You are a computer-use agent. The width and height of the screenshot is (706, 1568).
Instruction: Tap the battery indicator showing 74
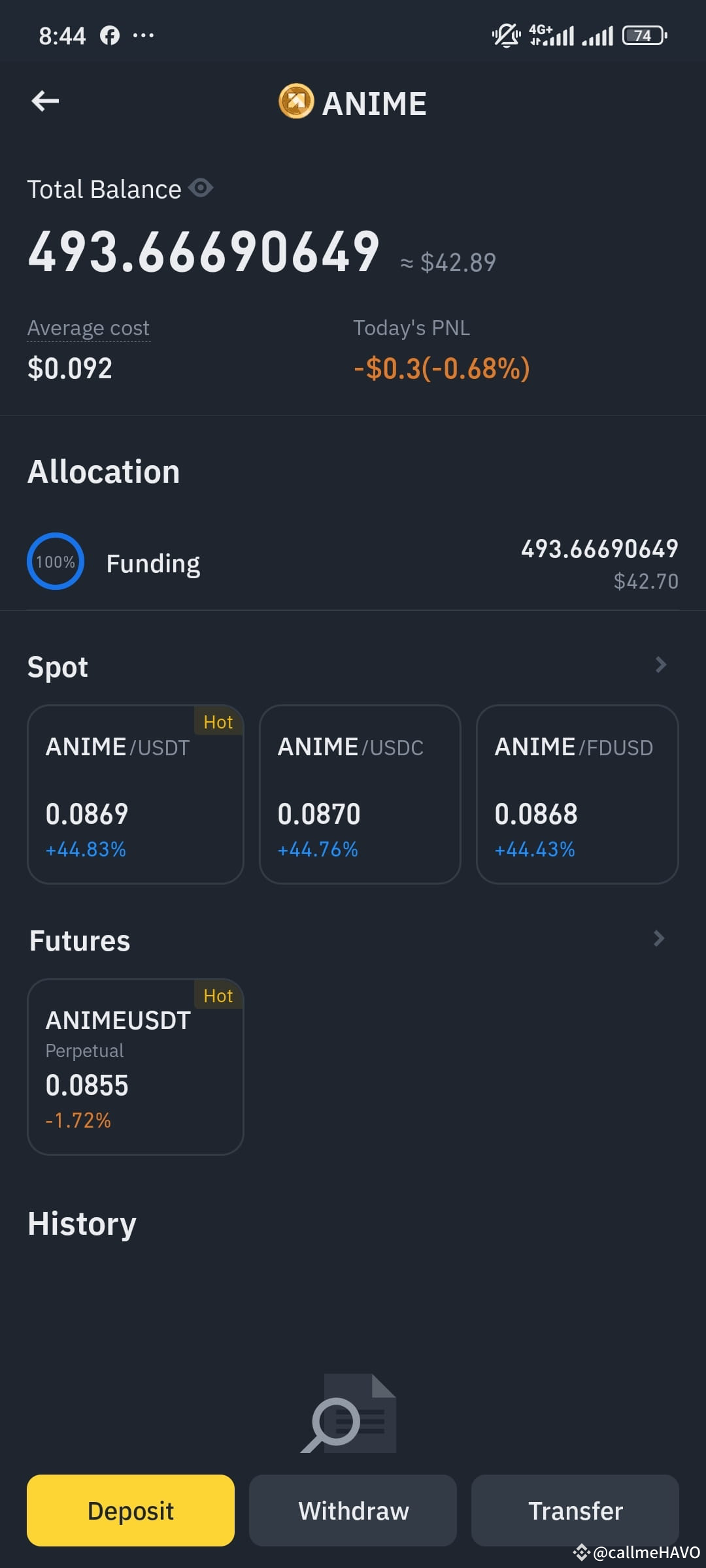coord(643,35)
